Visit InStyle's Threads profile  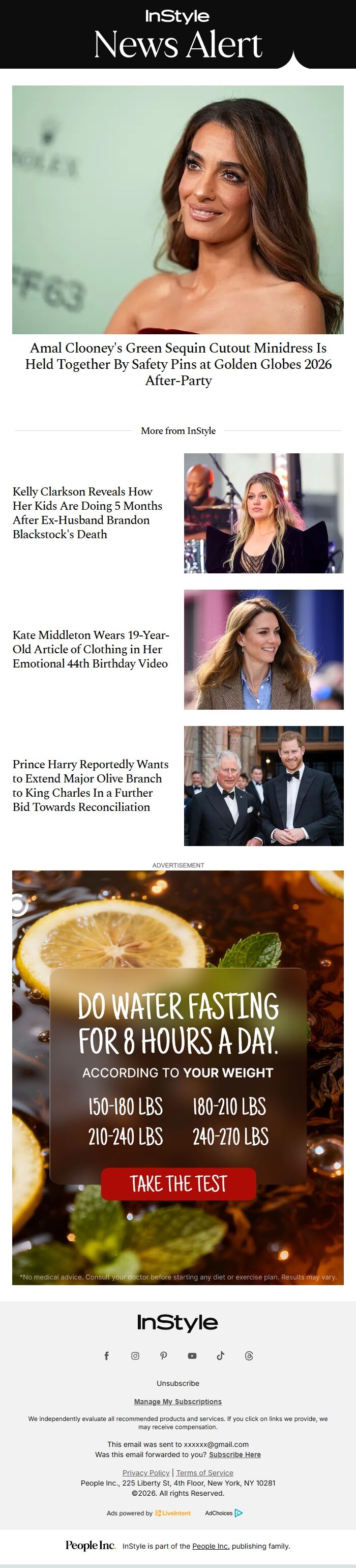[249, 1355]
